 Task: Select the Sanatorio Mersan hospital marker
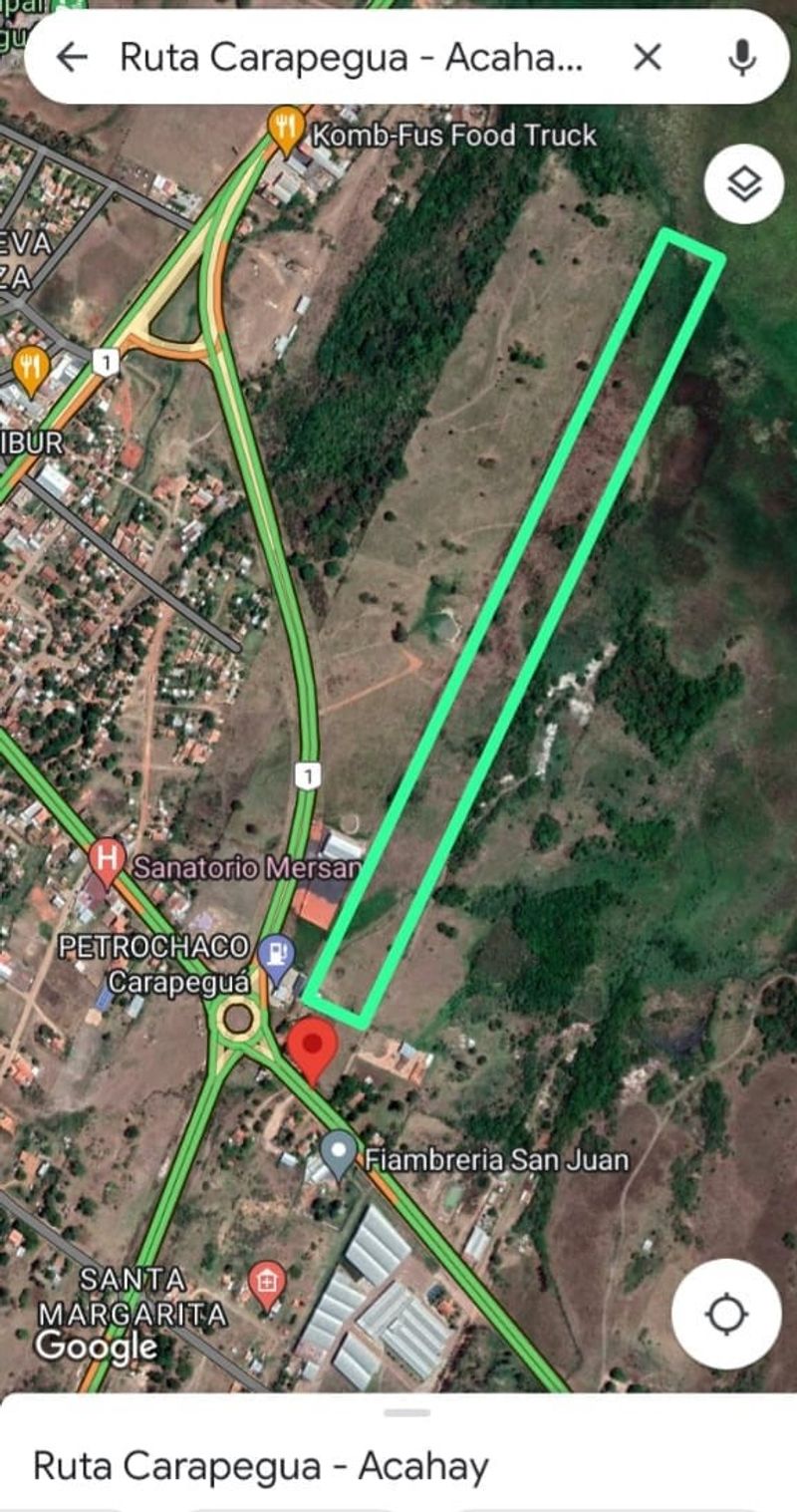(x=107, y=859)
